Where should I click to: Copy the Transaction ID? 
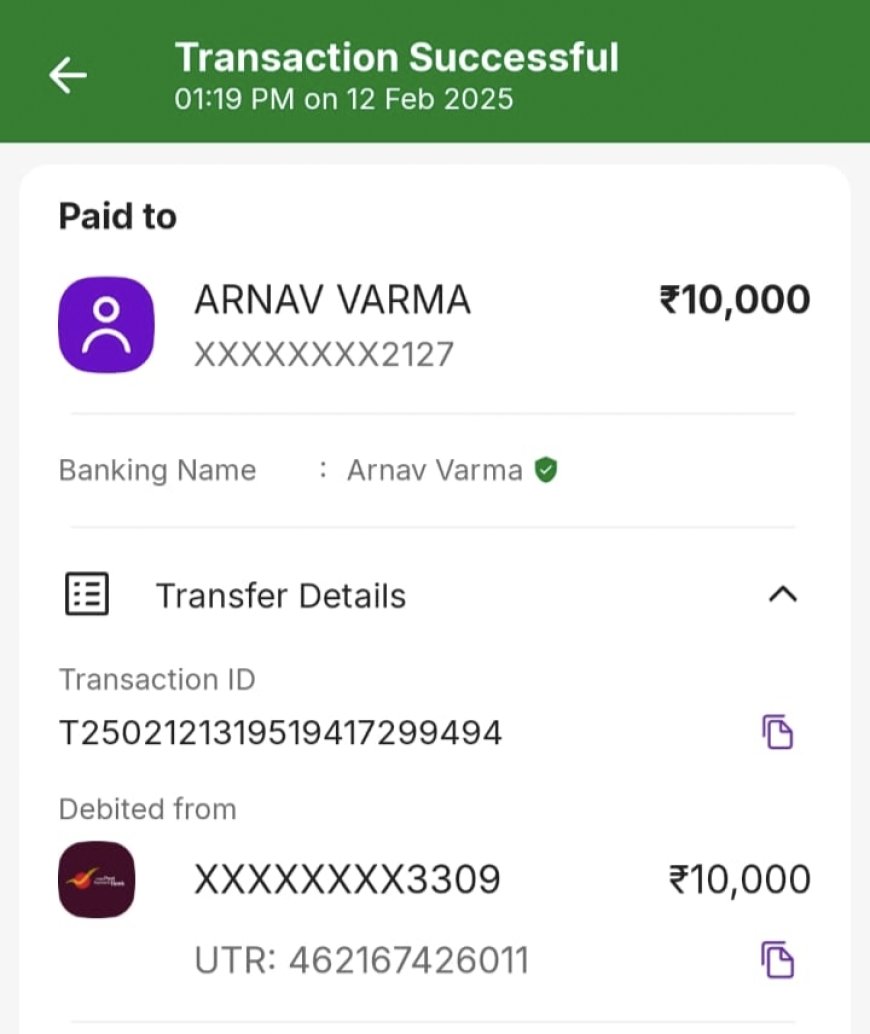click(777, 732)
